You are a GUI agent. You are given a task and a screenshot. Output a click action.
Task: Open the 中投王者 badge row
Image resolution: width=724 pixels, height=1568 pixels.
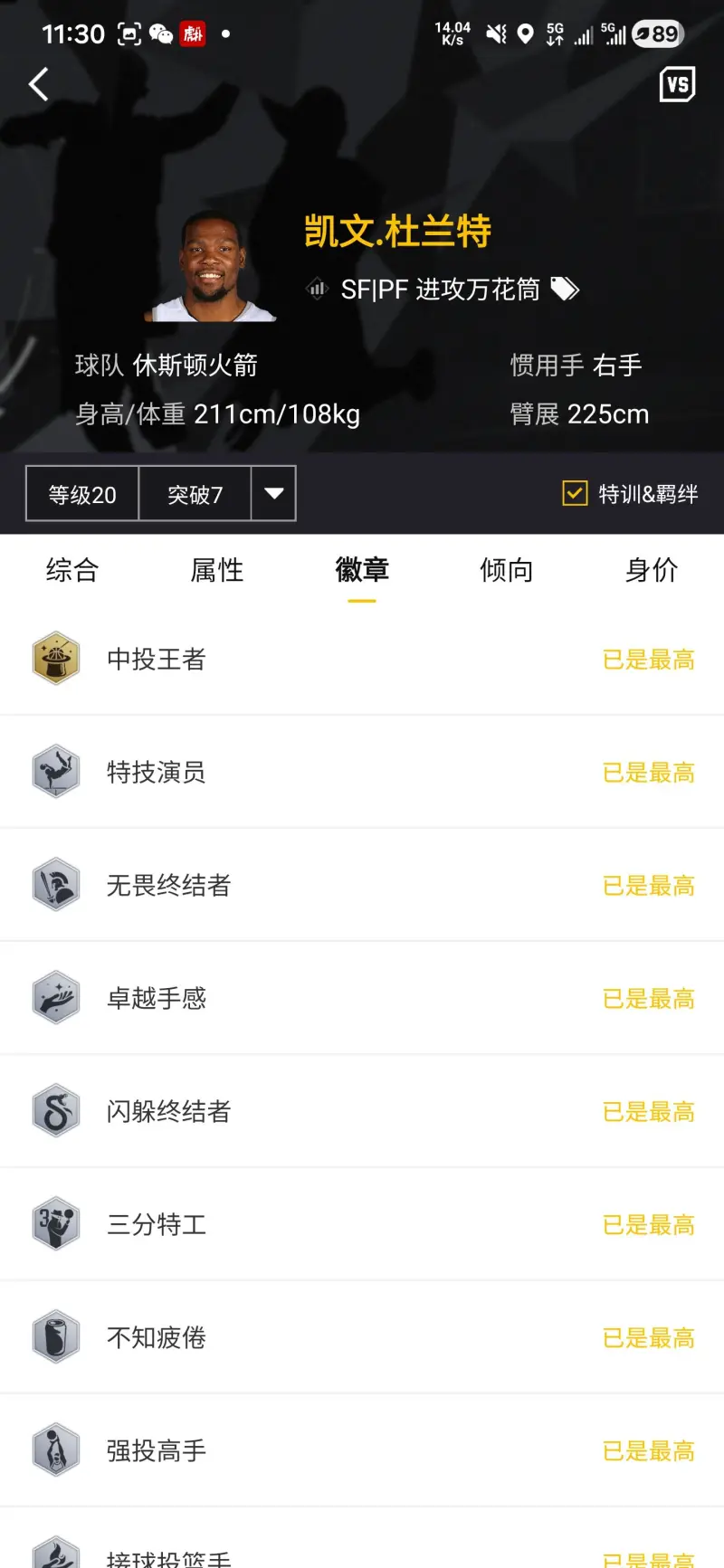(x=362, y=659)
